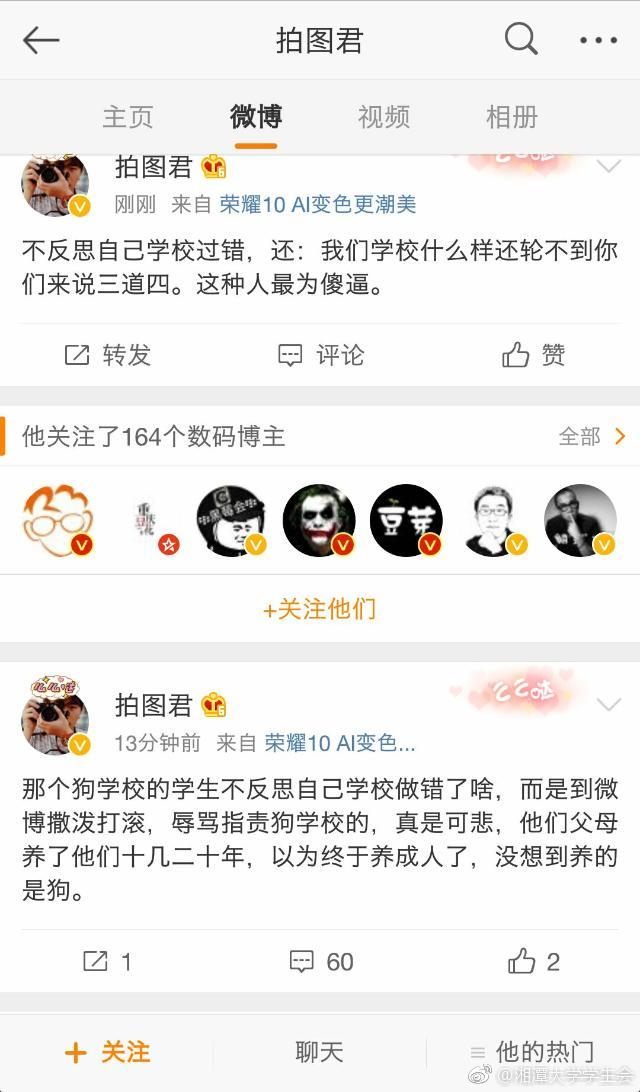Start a chat via 聊天

(320, 1052)
